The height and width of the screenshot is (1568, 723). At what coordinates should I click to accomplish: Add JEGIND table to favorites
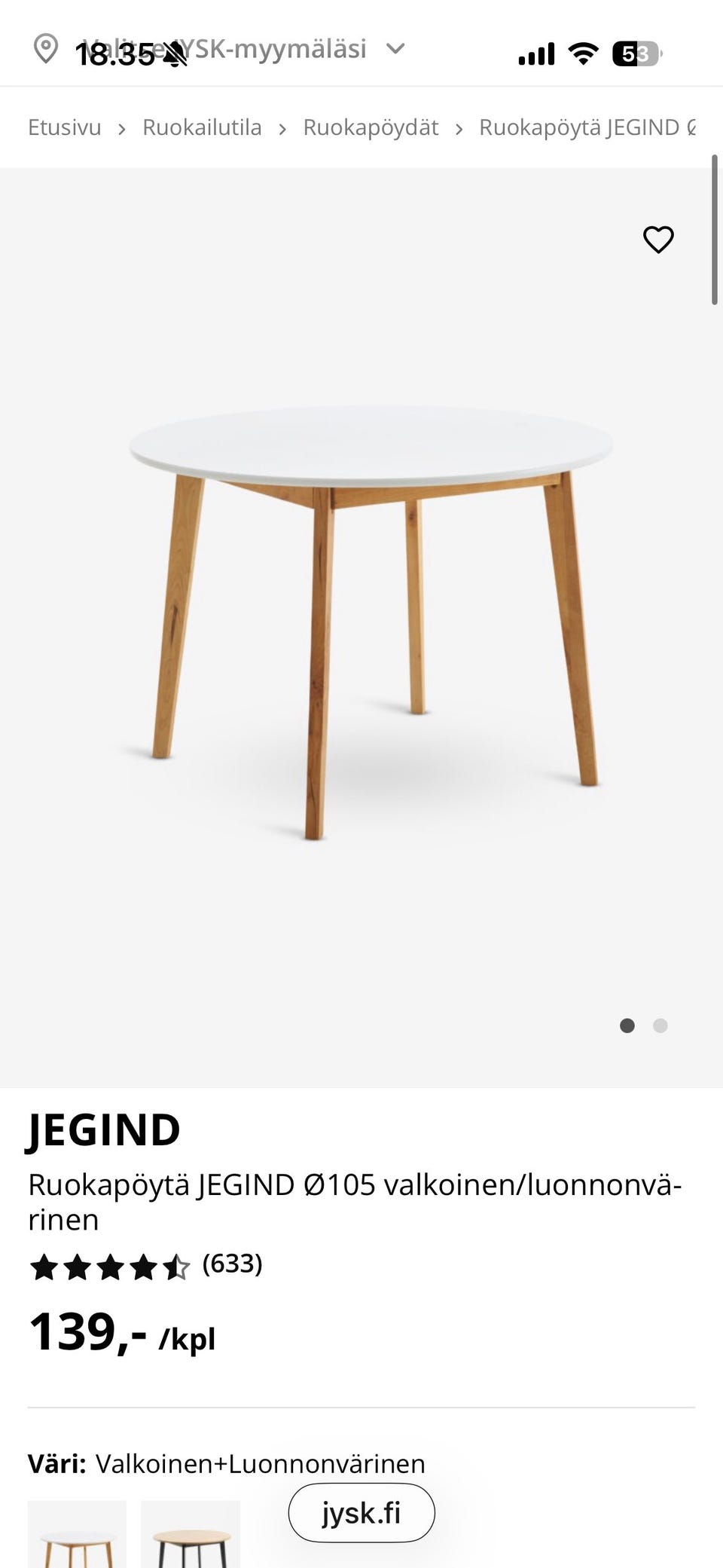[x=658, y=240]
